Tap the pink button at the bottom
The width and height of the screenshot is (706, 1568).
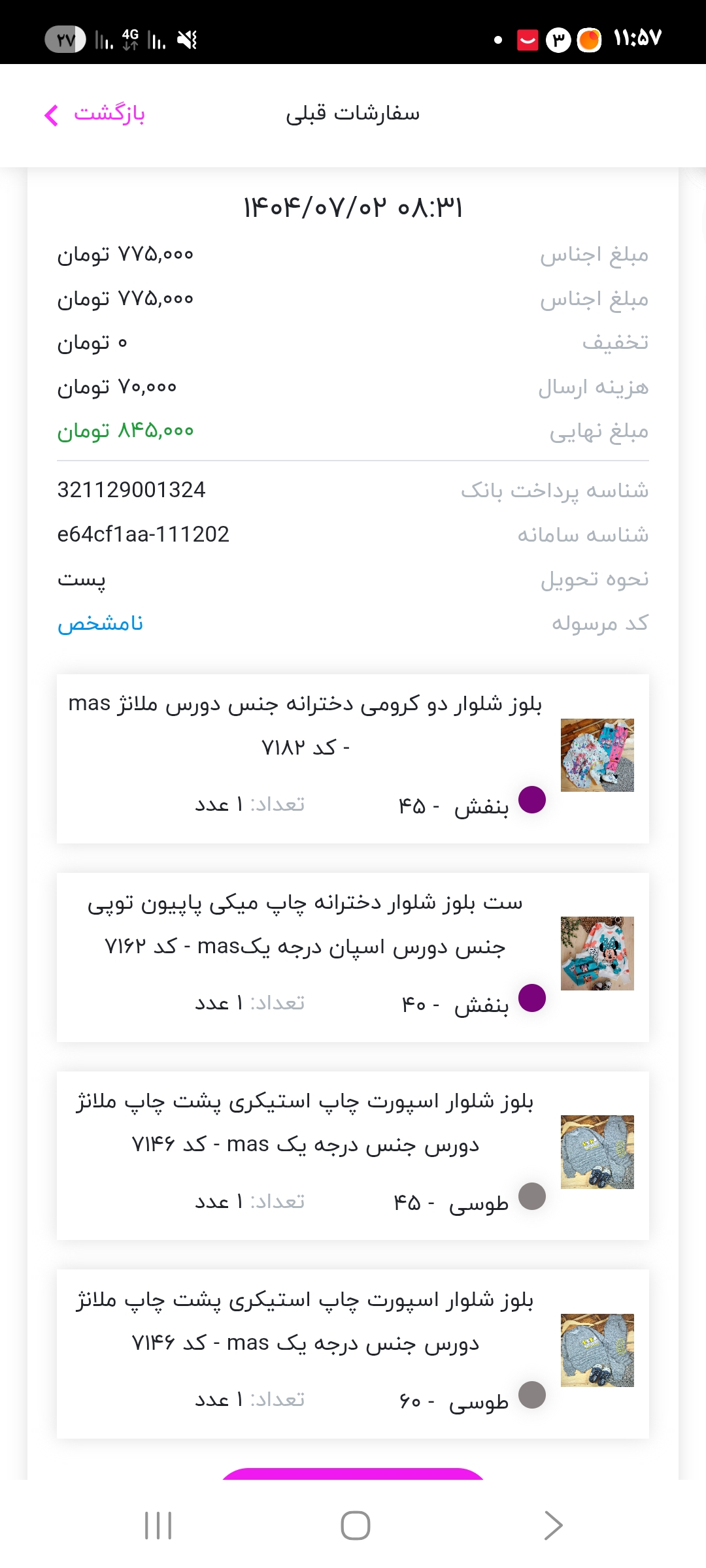[353, 1474]
